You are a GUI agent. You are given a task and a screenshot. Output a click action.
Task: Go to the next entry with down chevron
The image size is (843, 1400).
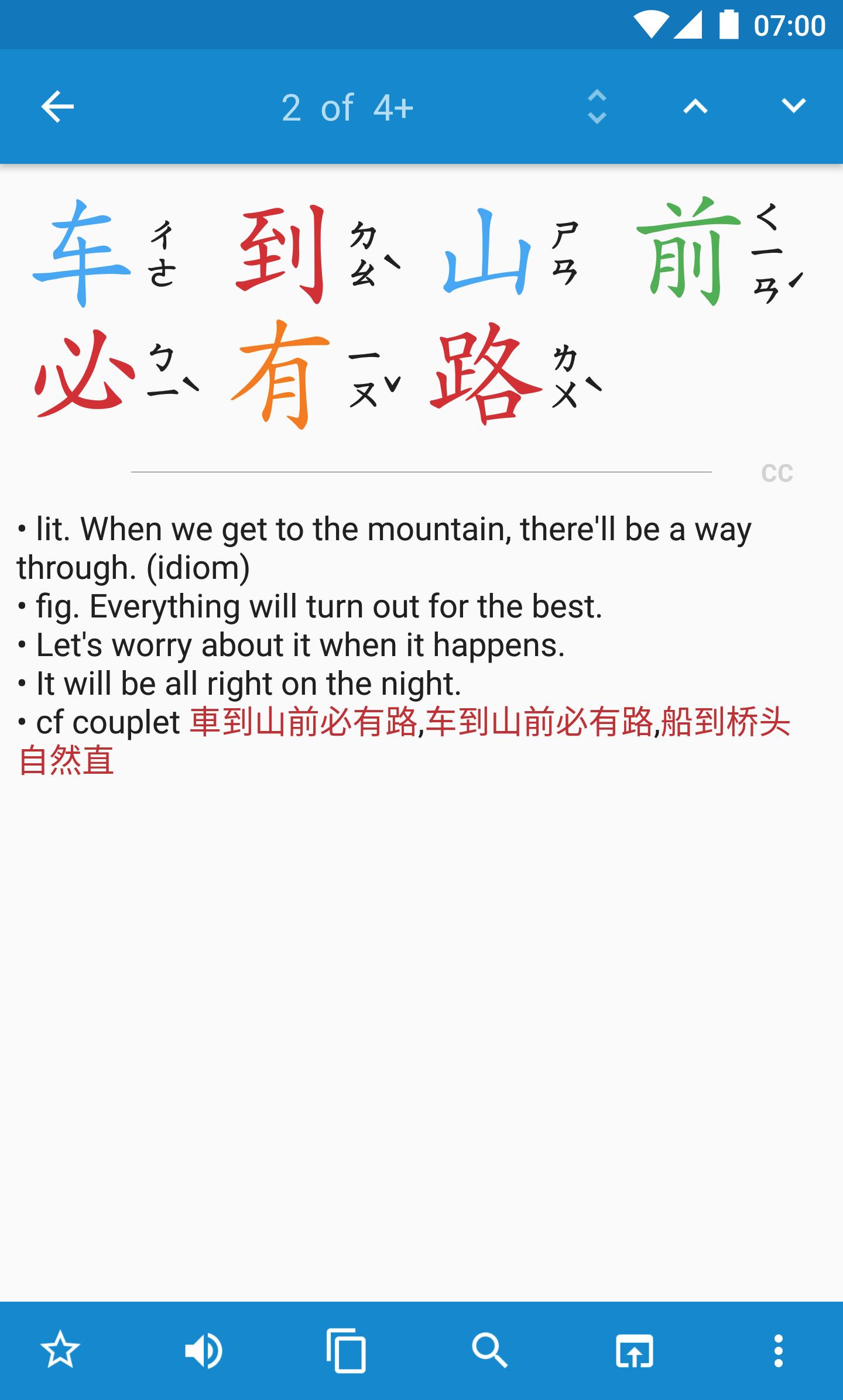tap(794, 105)
